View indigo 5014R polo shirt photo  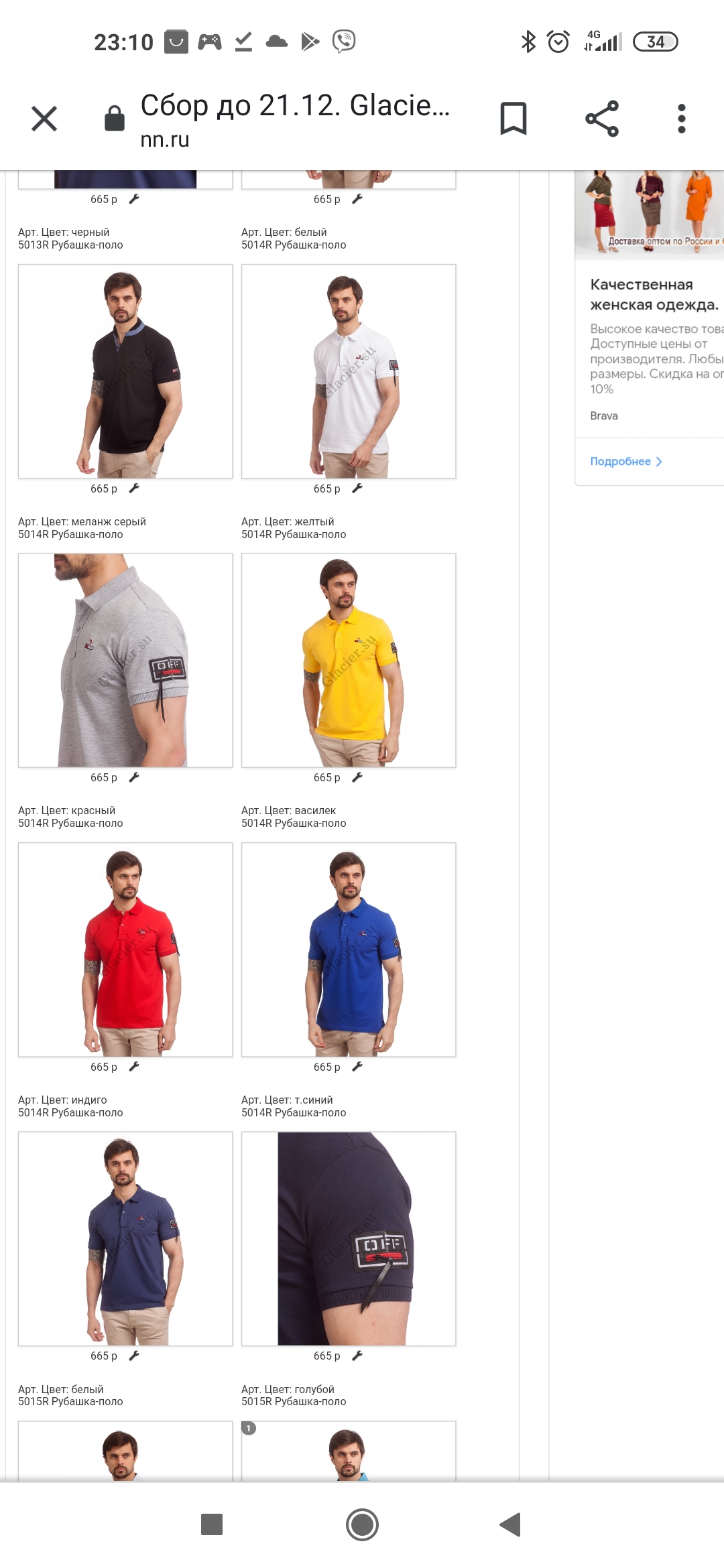tap(125, 1238)
